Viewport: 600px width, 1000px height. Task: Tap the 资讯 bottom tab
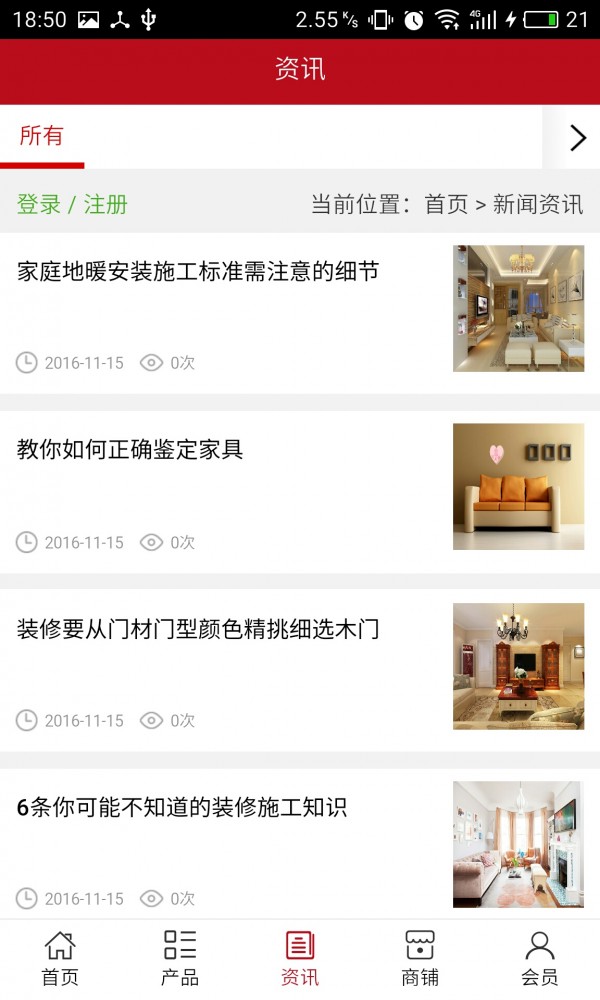point(300,959)
